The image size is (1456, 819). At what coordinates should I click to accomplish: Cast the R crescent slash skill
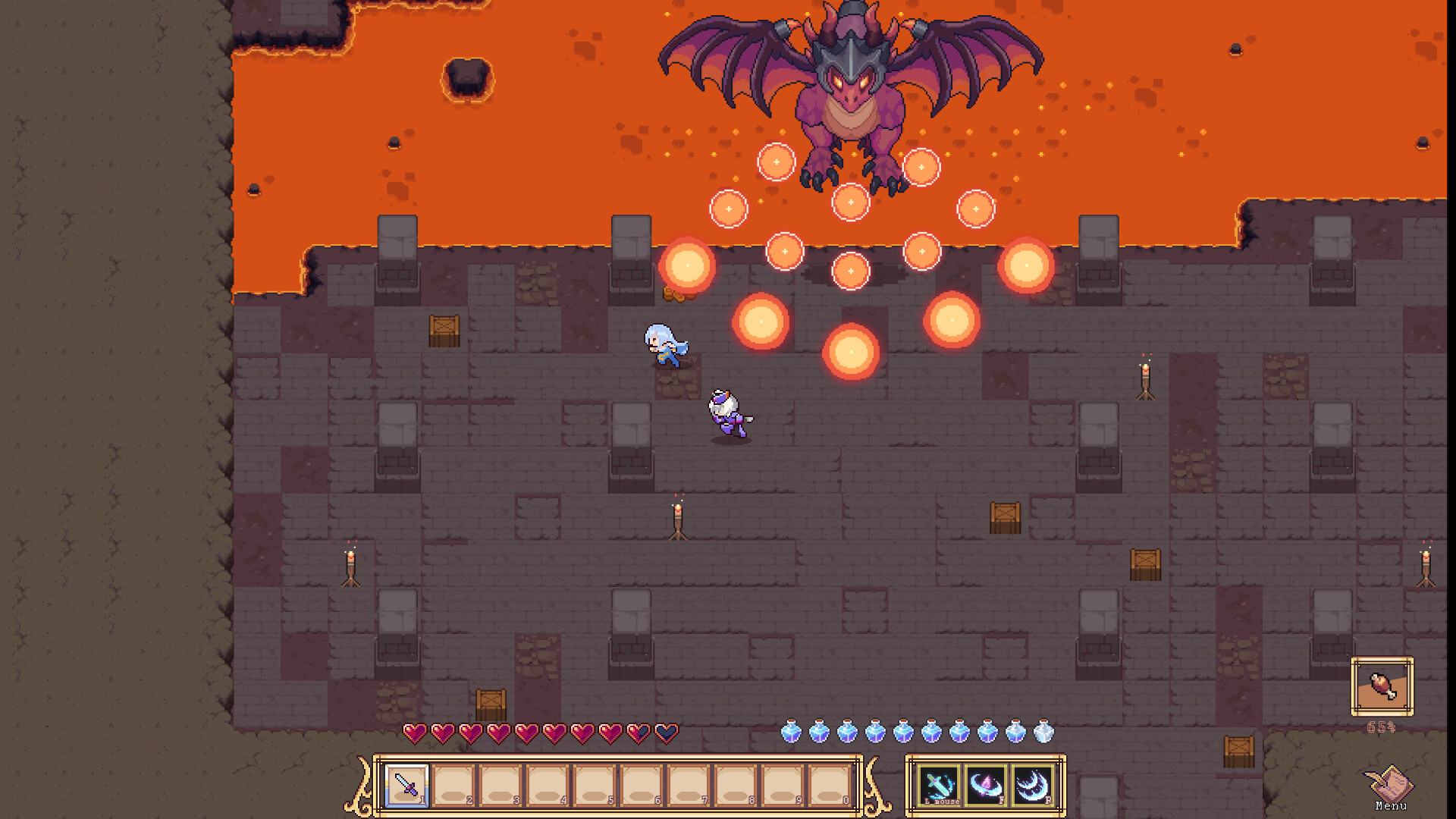click(x=1033, y=785)
